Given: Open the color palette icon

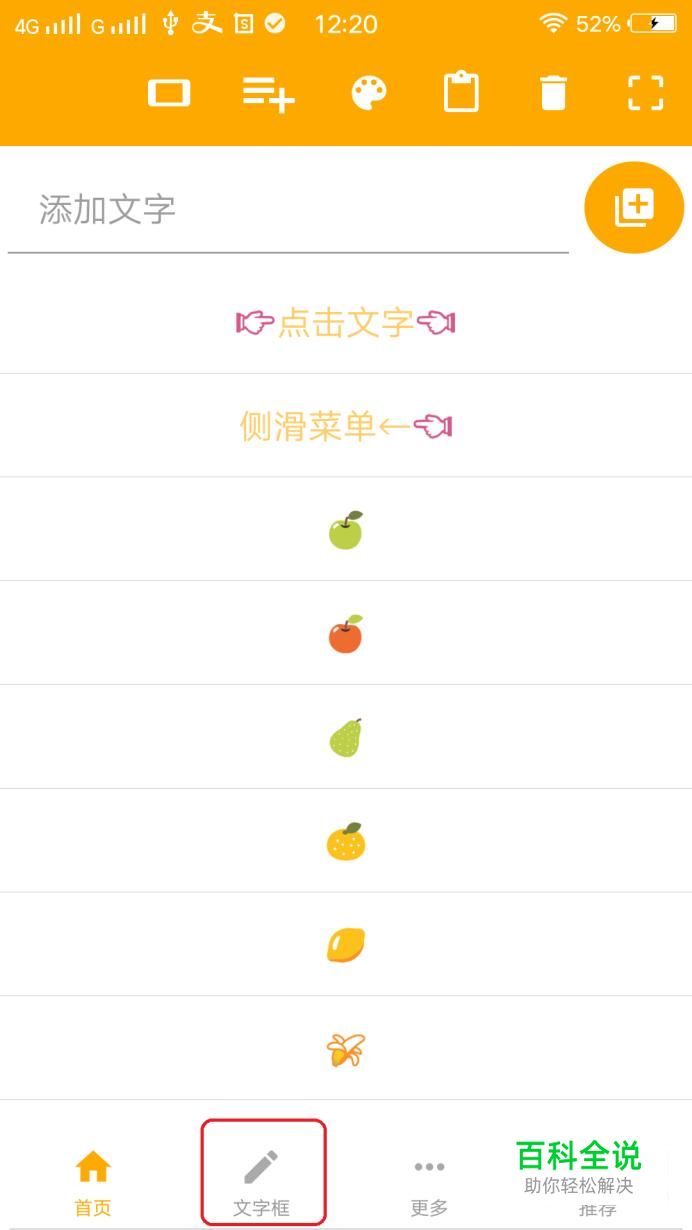Looking at the screenshot, I should point(368,93).
